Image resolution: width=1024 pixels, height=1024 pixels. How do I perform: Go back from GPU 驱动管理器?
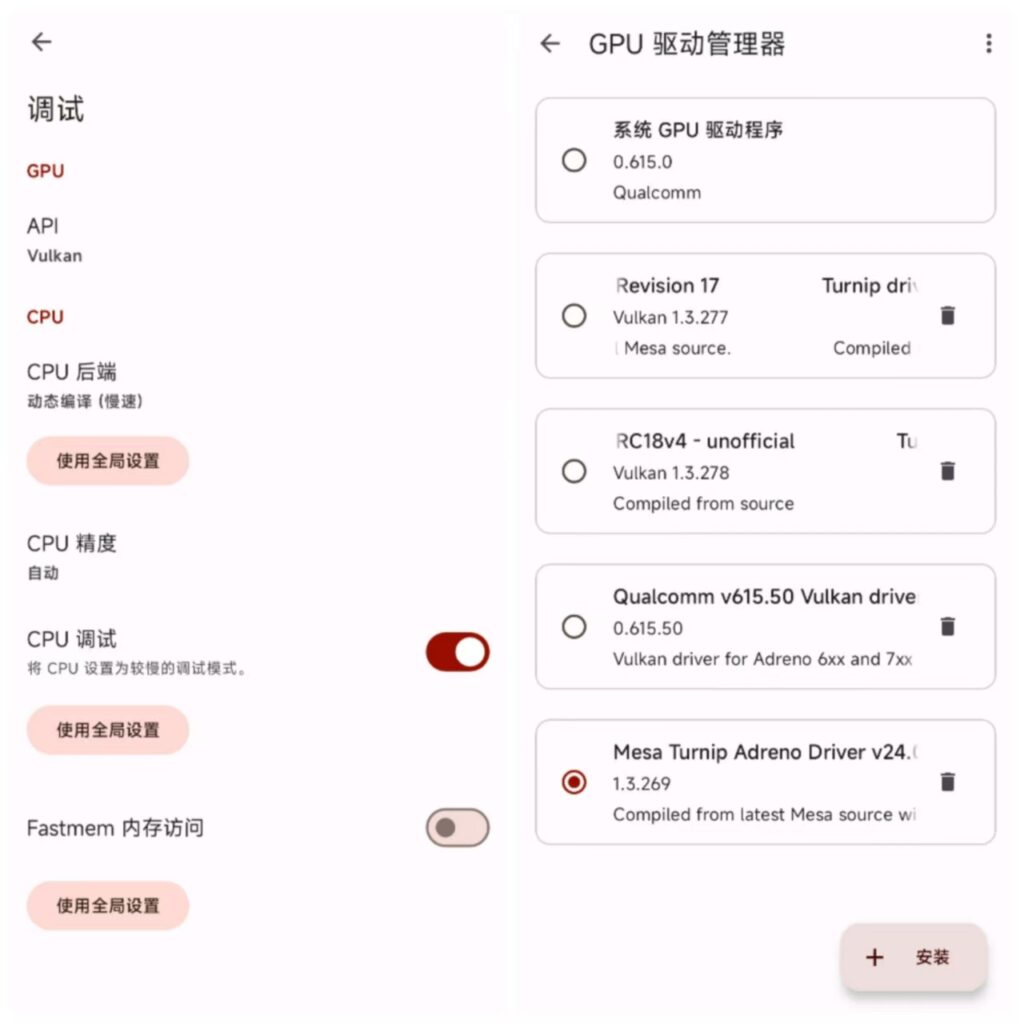click(550, 43)
